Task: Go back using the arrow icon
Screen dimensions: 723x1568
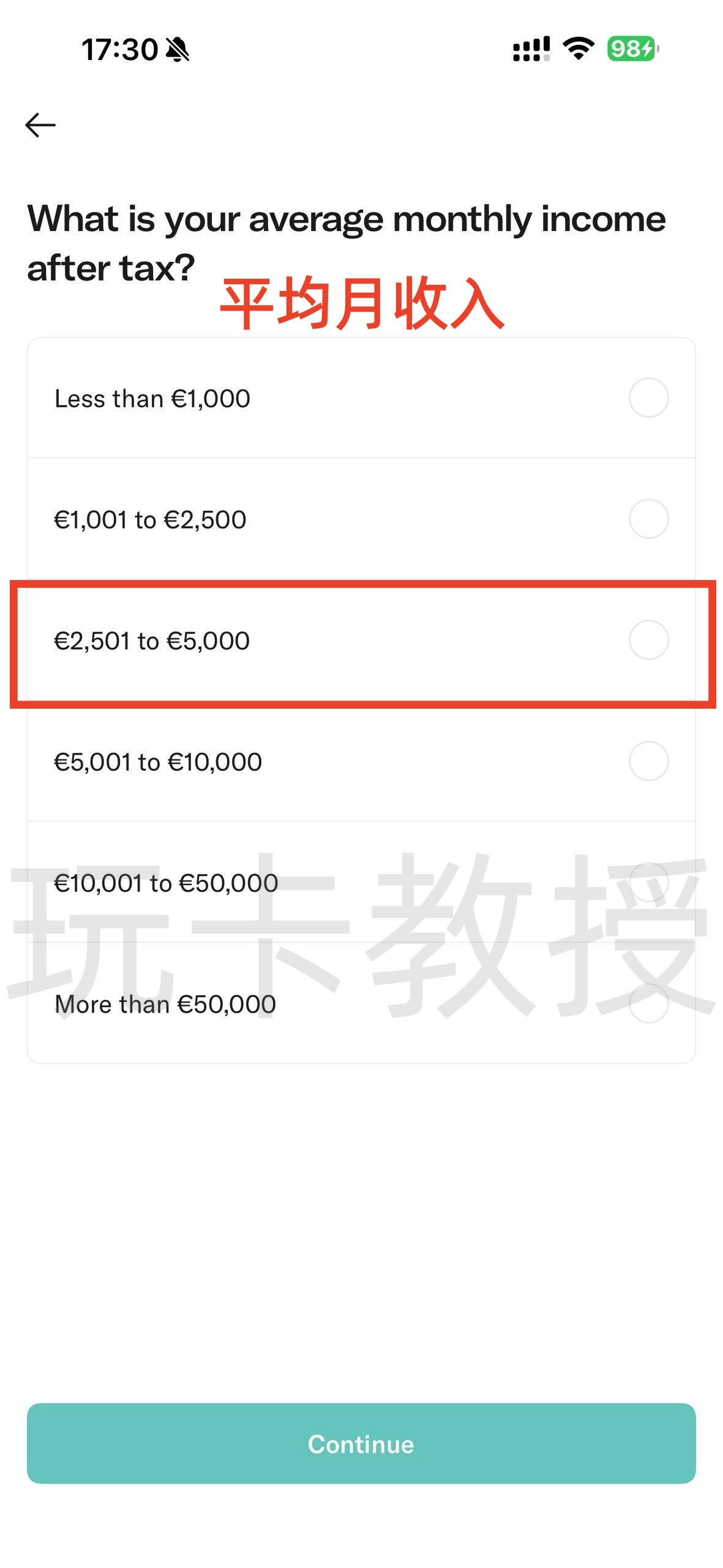Action: 40,125
